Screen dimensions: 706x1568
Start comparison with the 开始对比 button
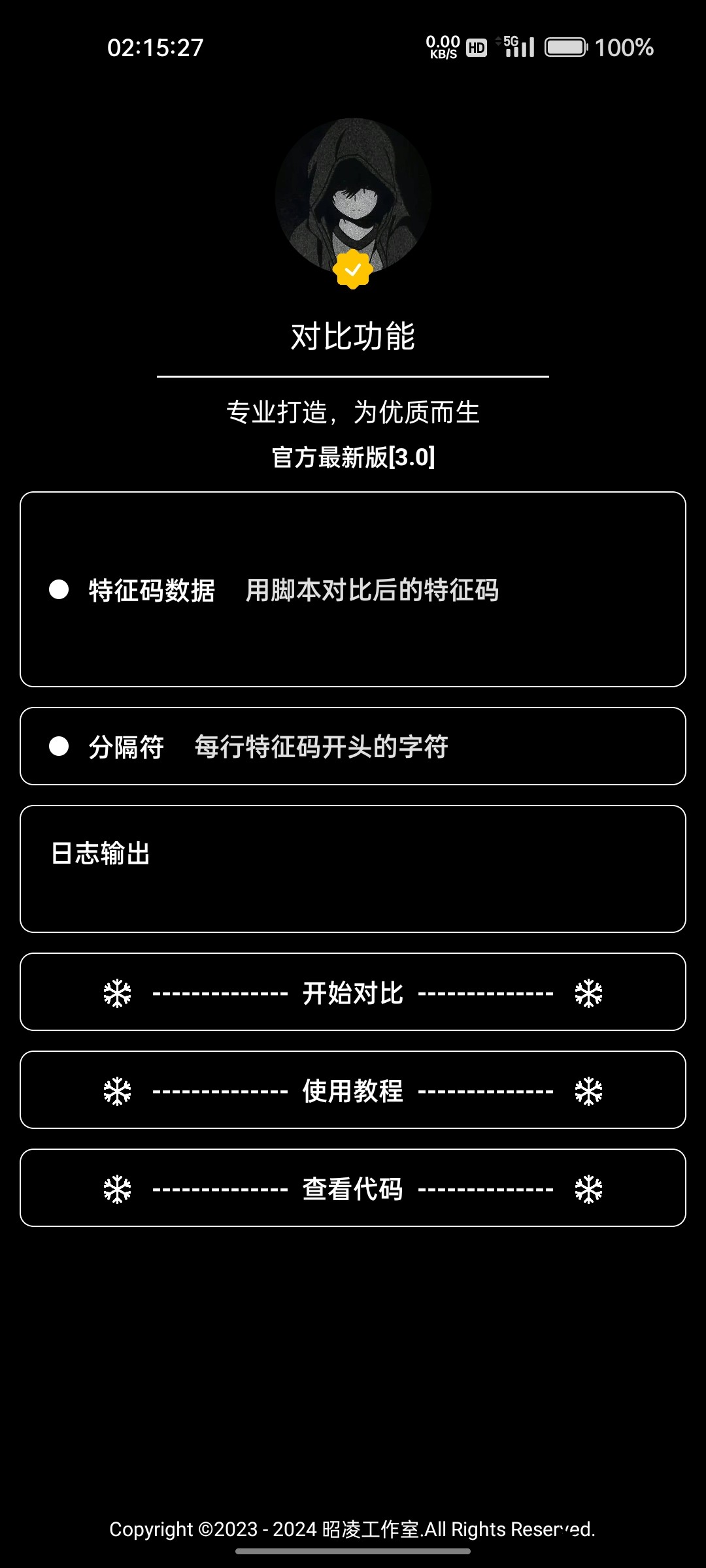(x=353, y=992)
